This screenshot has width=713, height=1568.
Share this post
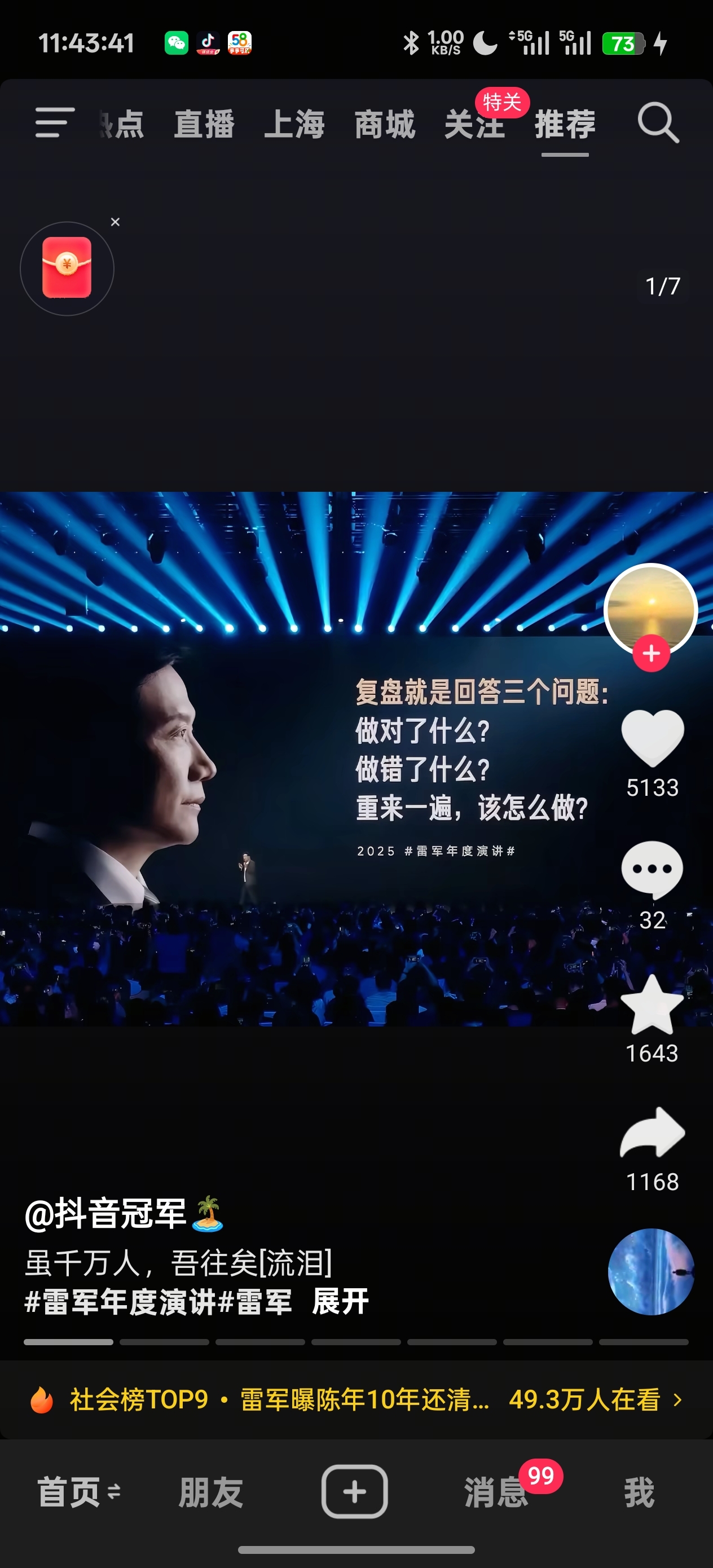(652, 1133)
